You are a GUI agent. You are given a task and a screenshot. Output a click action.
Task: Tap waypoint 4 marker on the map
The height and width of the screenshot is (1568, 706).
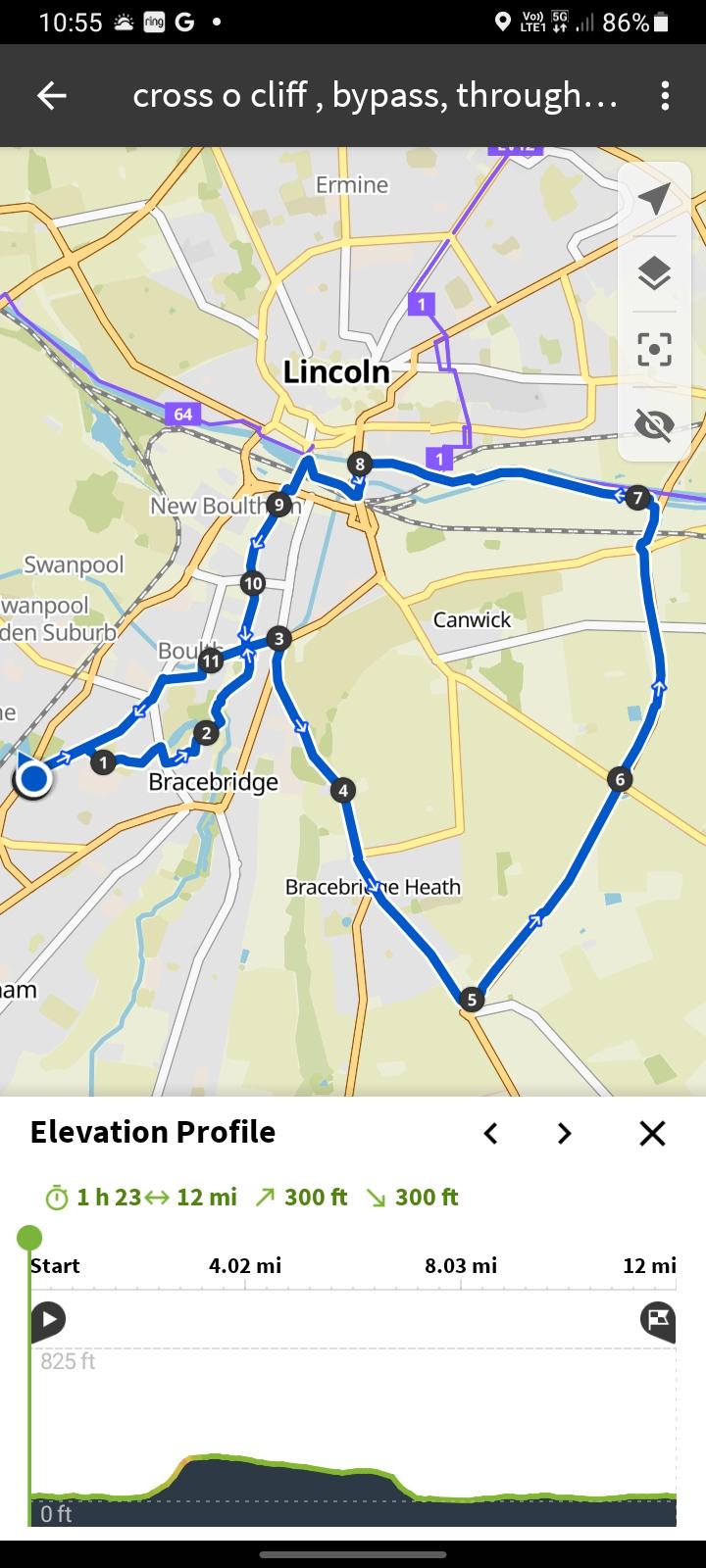[x=342, y=790]
